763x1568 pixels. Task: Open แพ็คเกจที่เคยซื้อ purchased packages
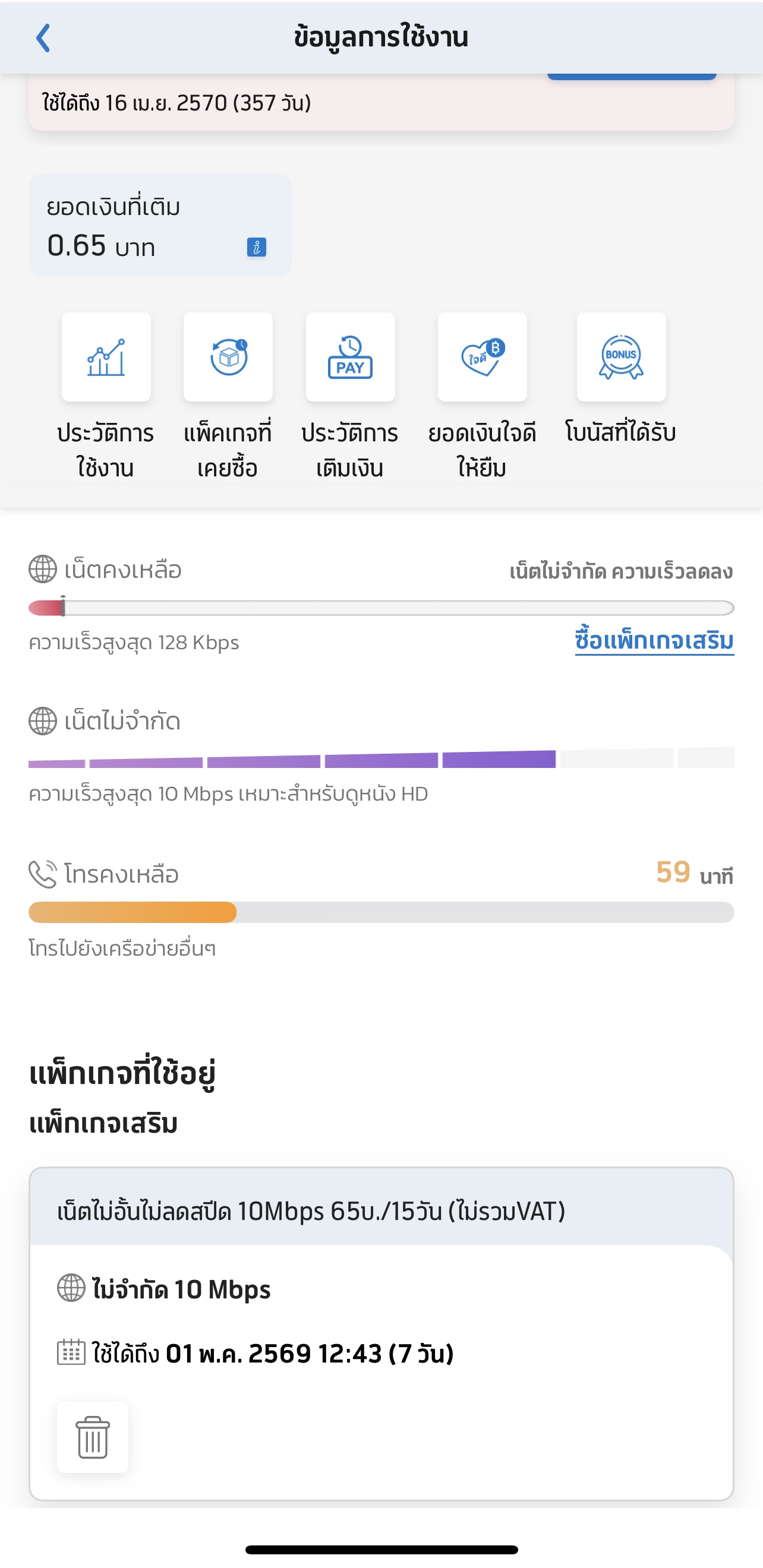[x=228, y=358]
